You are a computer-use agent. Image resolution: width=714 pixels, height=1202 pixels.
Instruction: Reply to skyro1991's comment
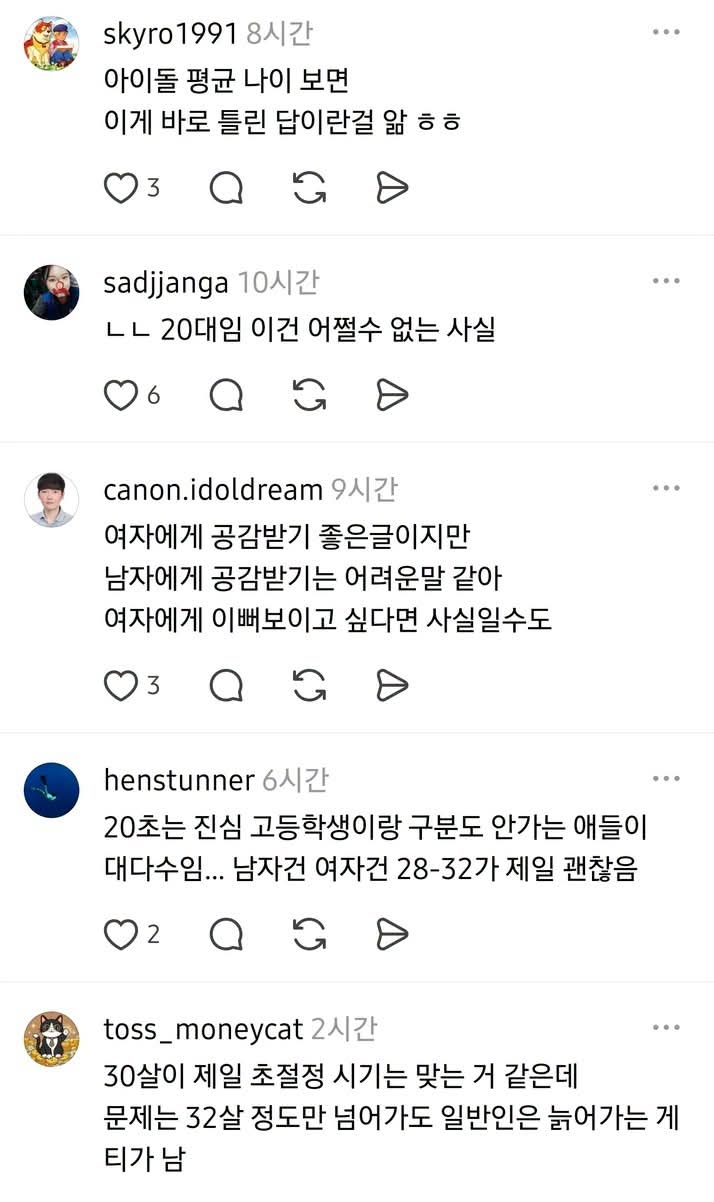pyautogui.click(x=226, y=188)
